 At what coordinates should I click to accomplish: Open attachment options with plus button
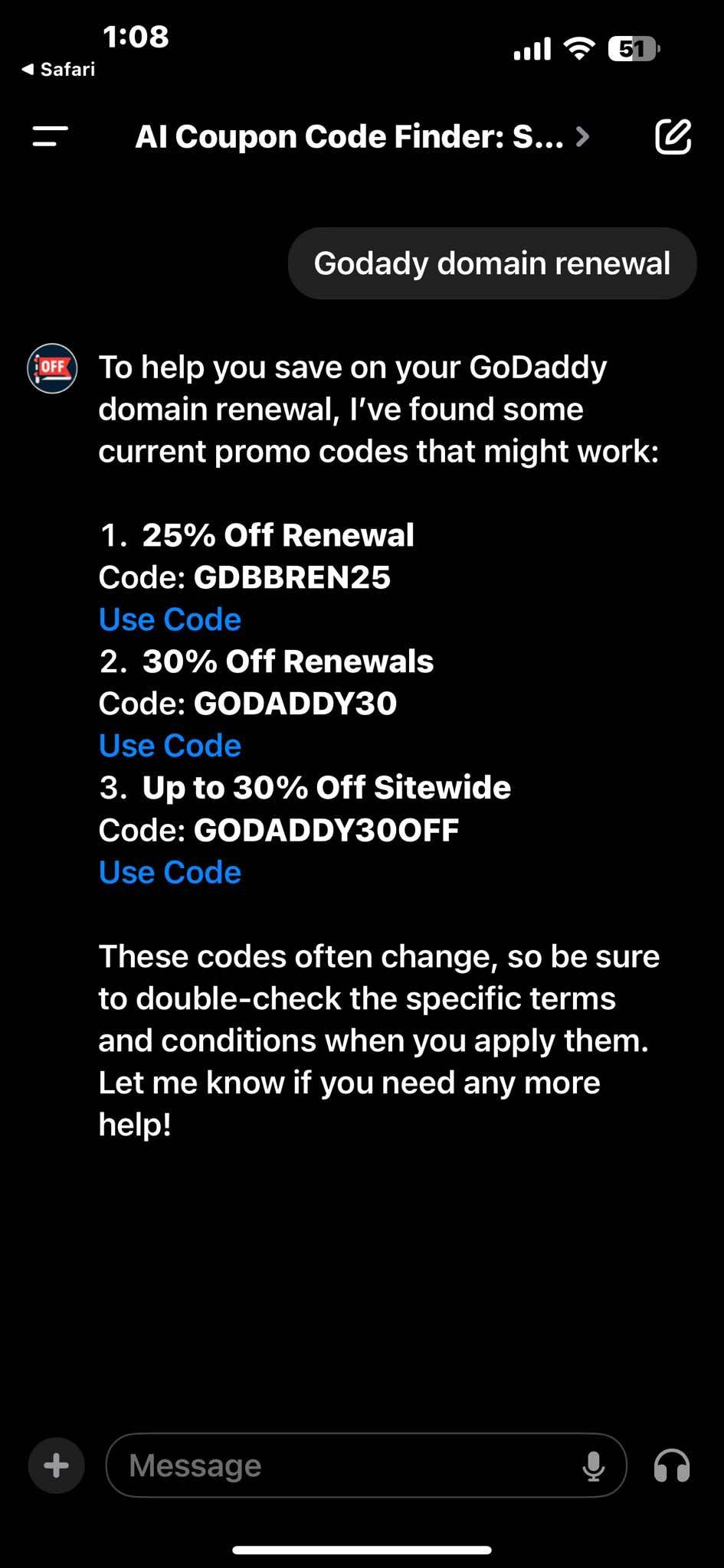tap(57, 1465)
